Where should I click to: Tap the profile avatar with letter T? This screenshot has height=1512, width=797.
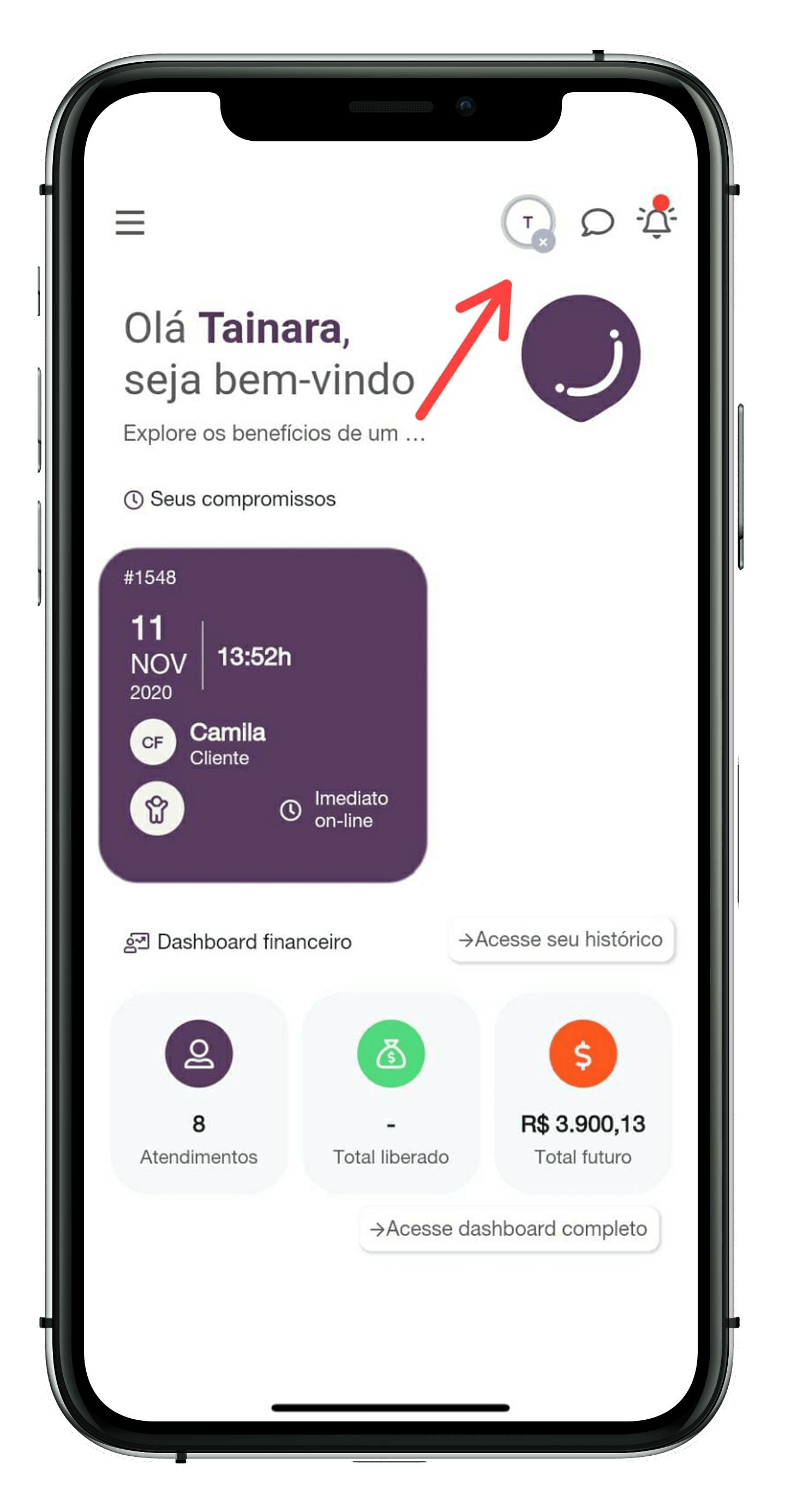coord(528,223)
